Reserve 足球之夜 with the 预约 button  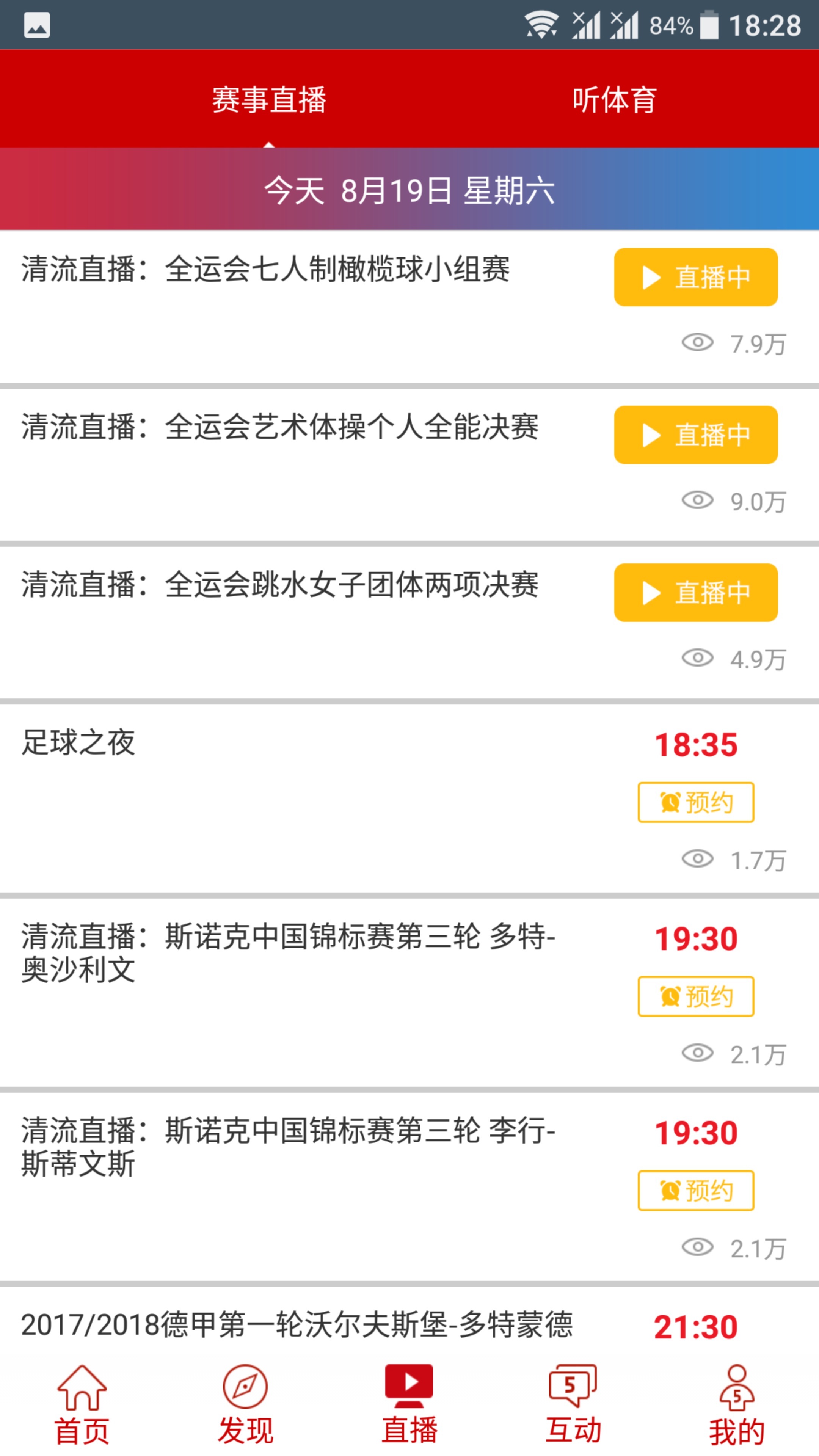pos(695,802)
